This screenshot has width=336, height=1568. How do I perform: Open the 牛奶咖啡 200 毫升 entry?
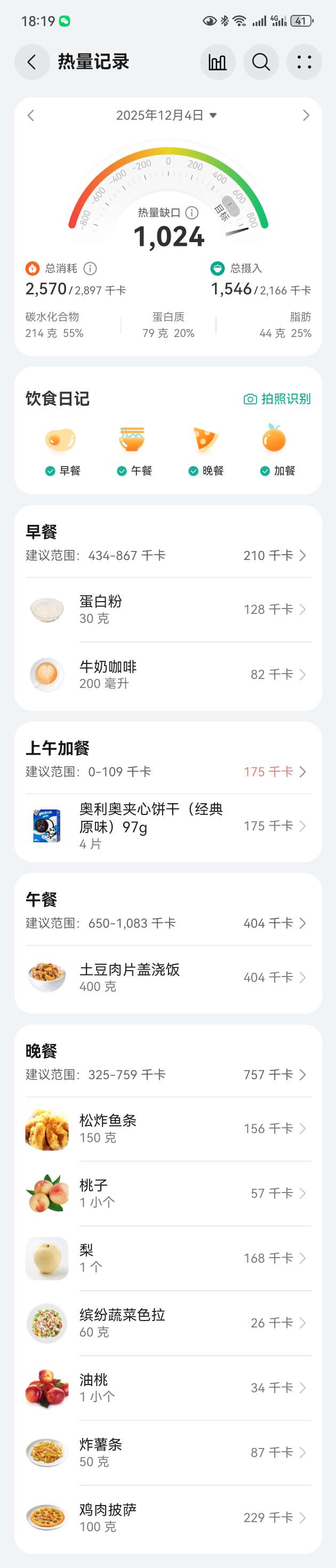(168, 675)
